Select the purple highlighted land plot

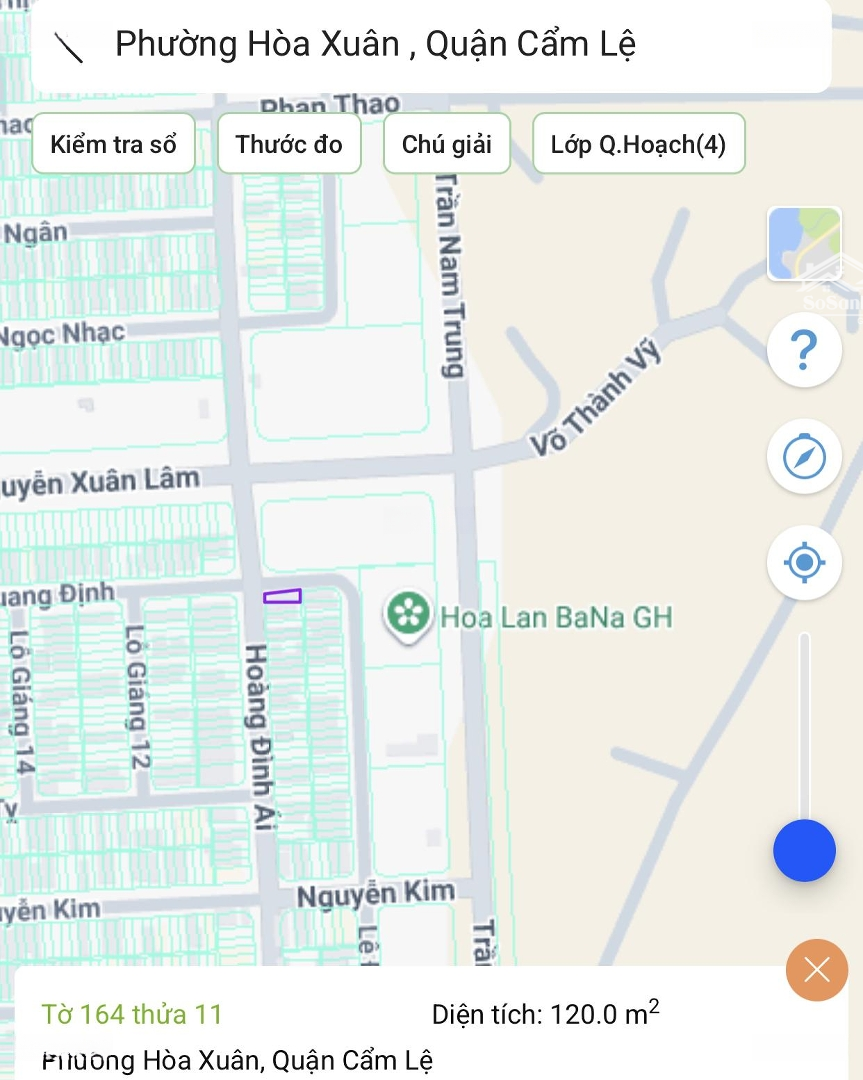pyautogui.click(x=282, y=597)
